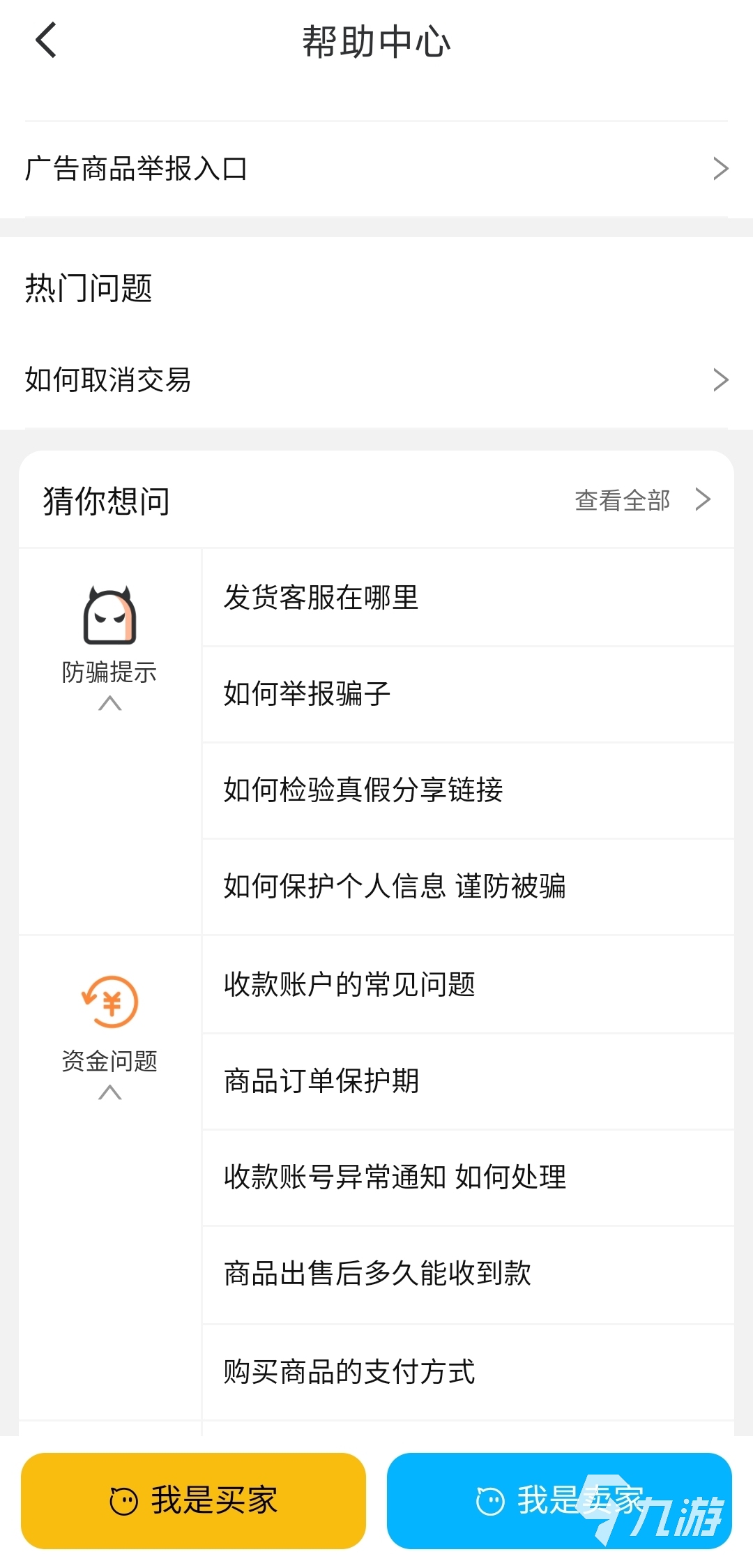Go back from 帮助中心
Viewport: 753px width, 1568px height.
[x=46, y=40]
